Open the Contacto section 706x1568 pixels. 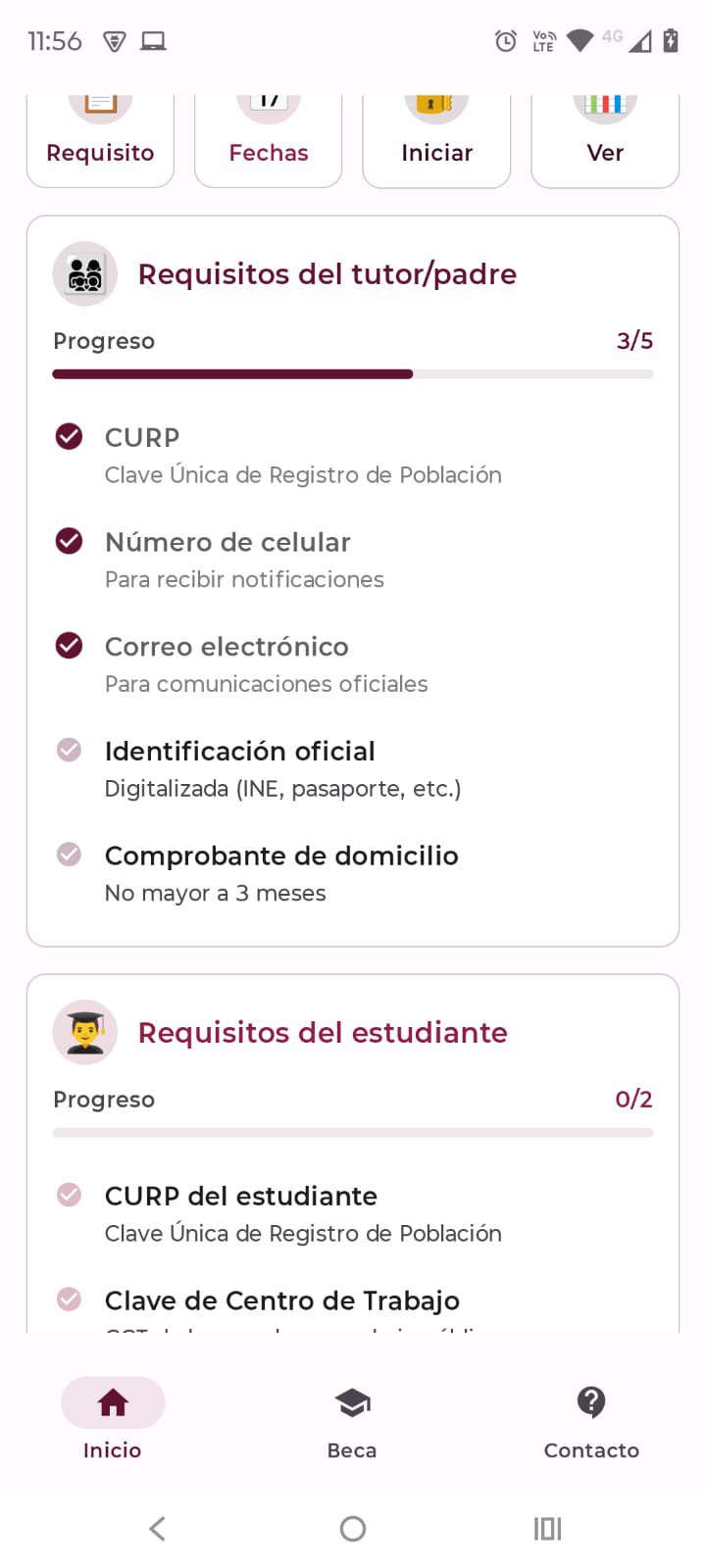(x=591, y=1421)
